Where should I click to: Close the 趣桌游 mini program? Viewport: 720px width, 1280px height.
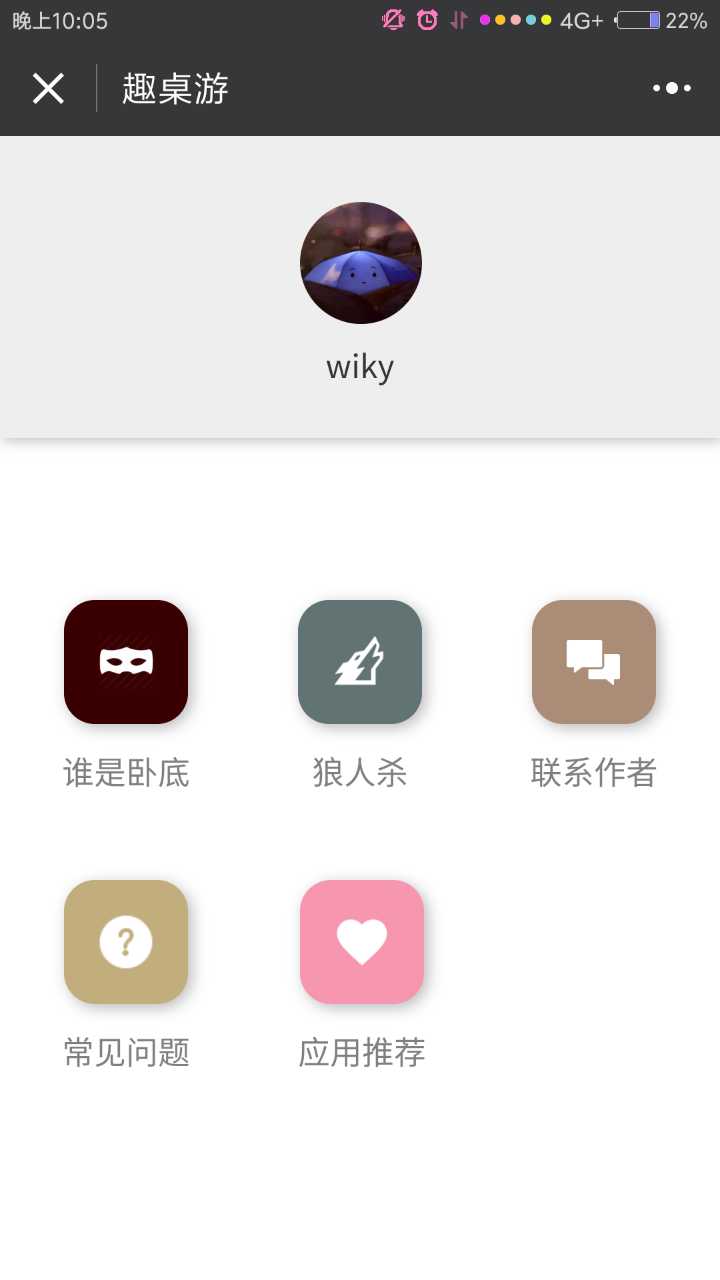click(48, 89)
